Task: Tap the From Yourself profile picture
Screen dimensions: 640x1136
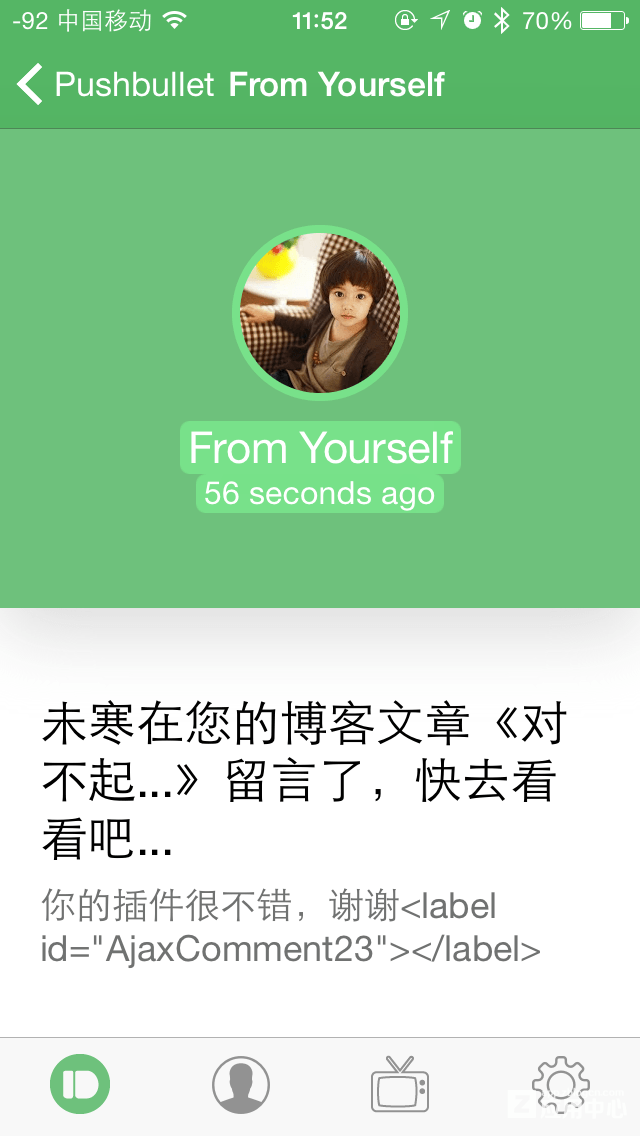Action: [x=320, y=313]
